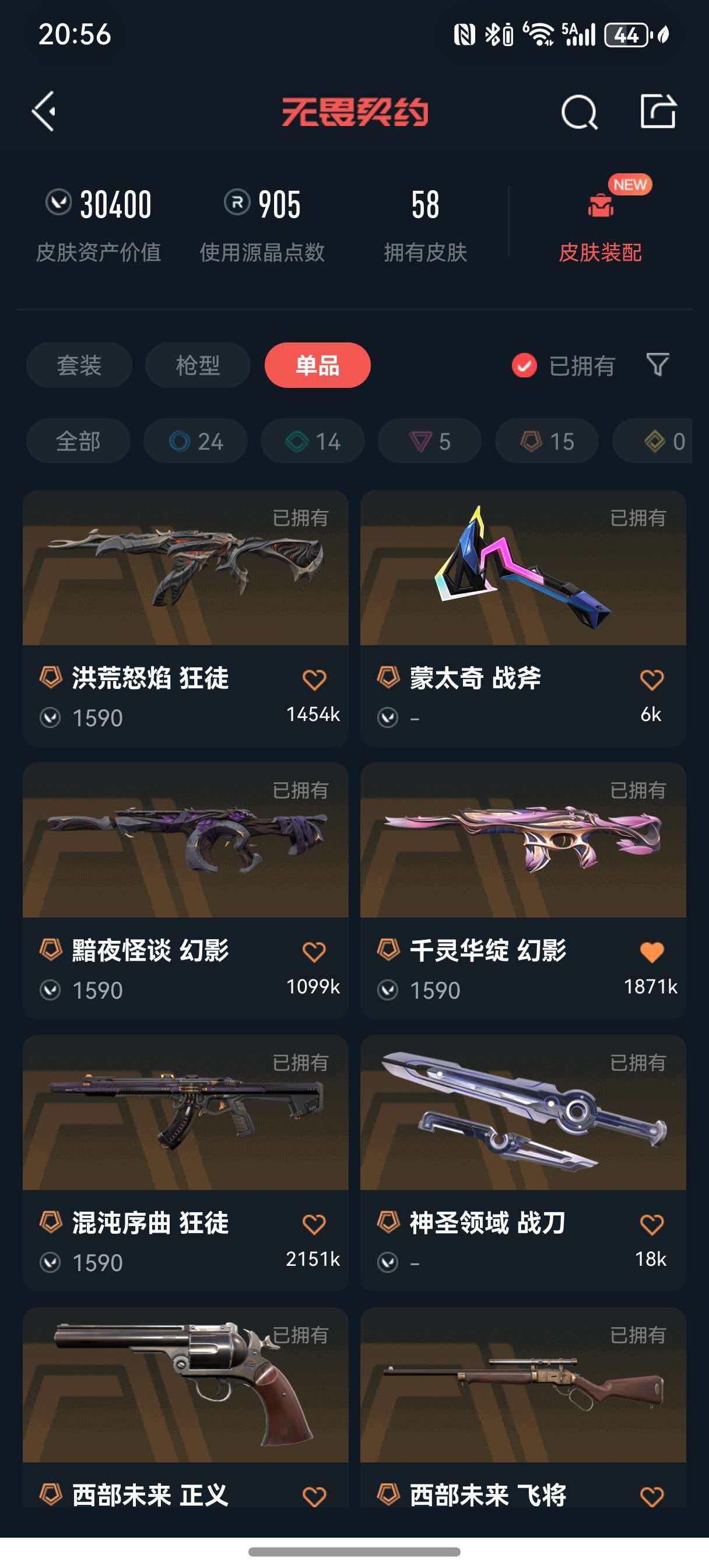Filter by the purple tier chip showing 5

pyautogui.click(x=430, y=442)
